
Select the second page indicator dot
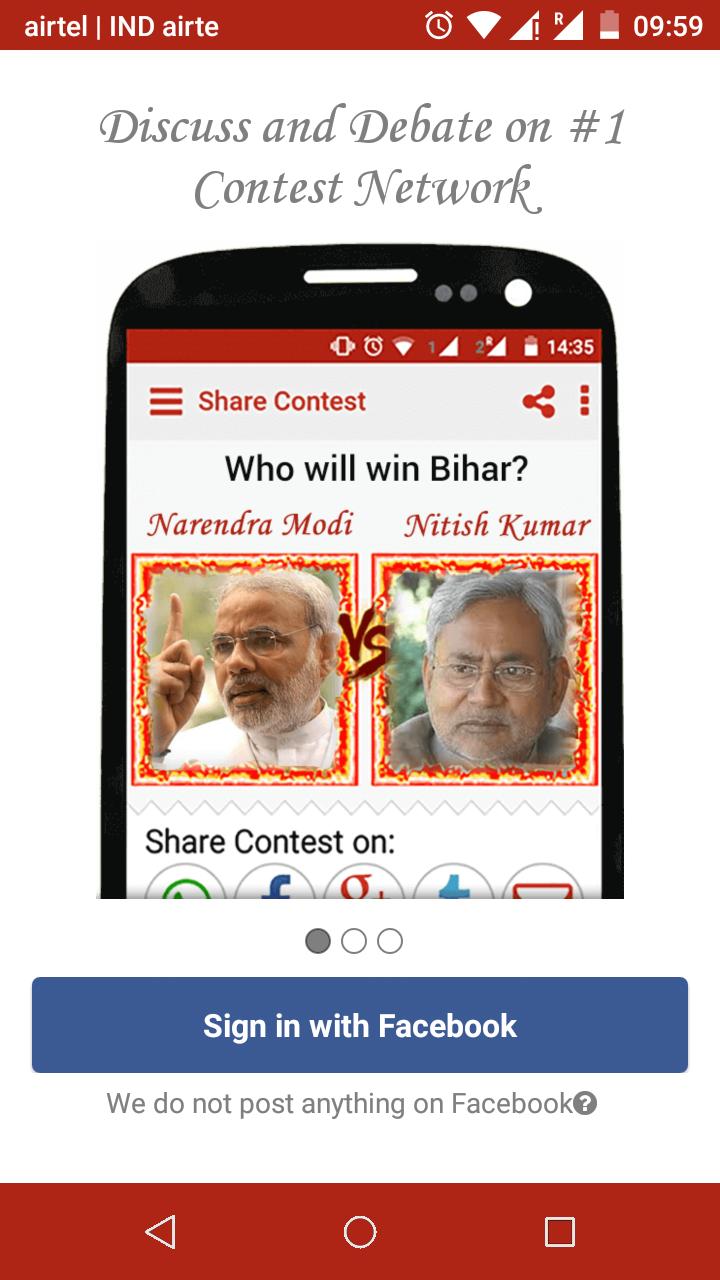pos(354,941)
